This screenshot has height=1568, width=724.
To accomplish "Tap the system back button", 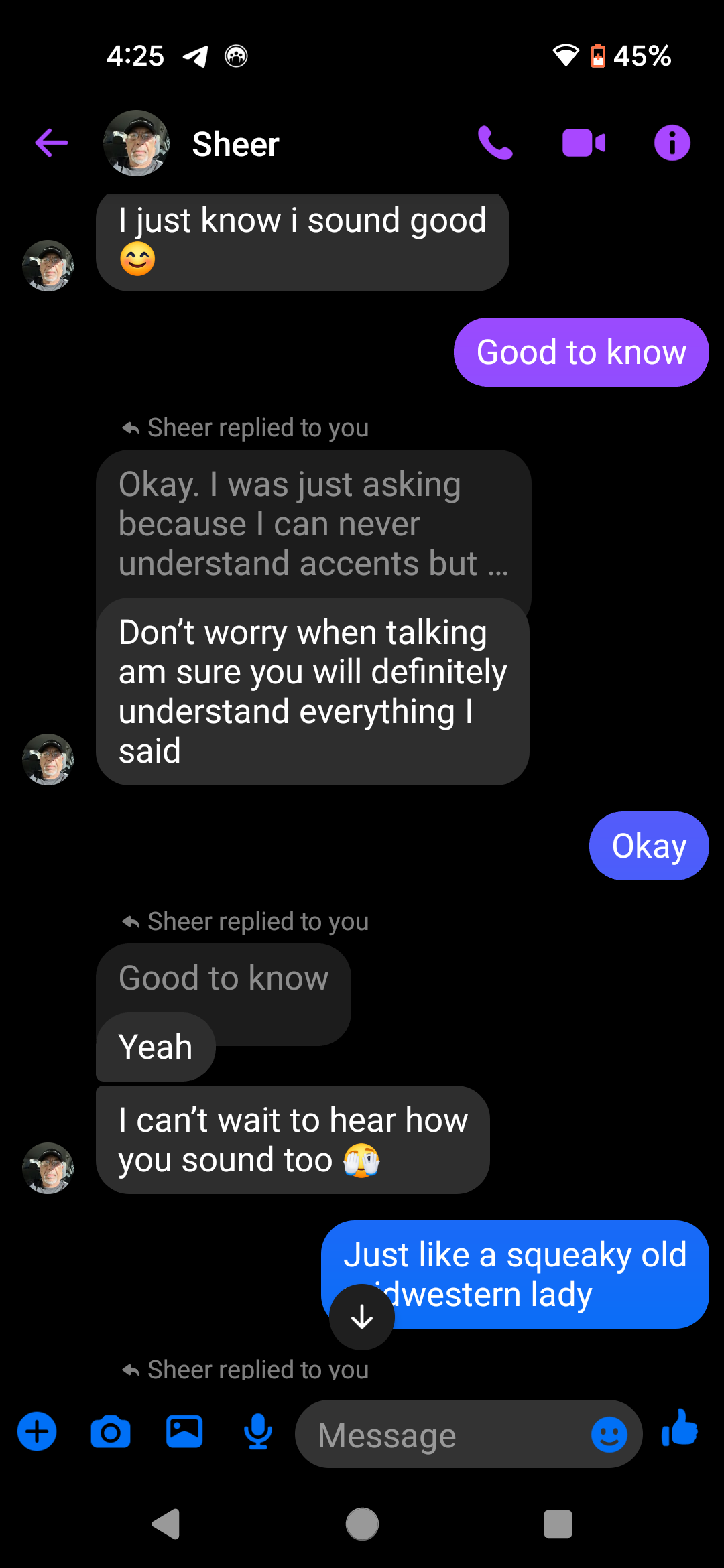I will tap(166, 1524).
